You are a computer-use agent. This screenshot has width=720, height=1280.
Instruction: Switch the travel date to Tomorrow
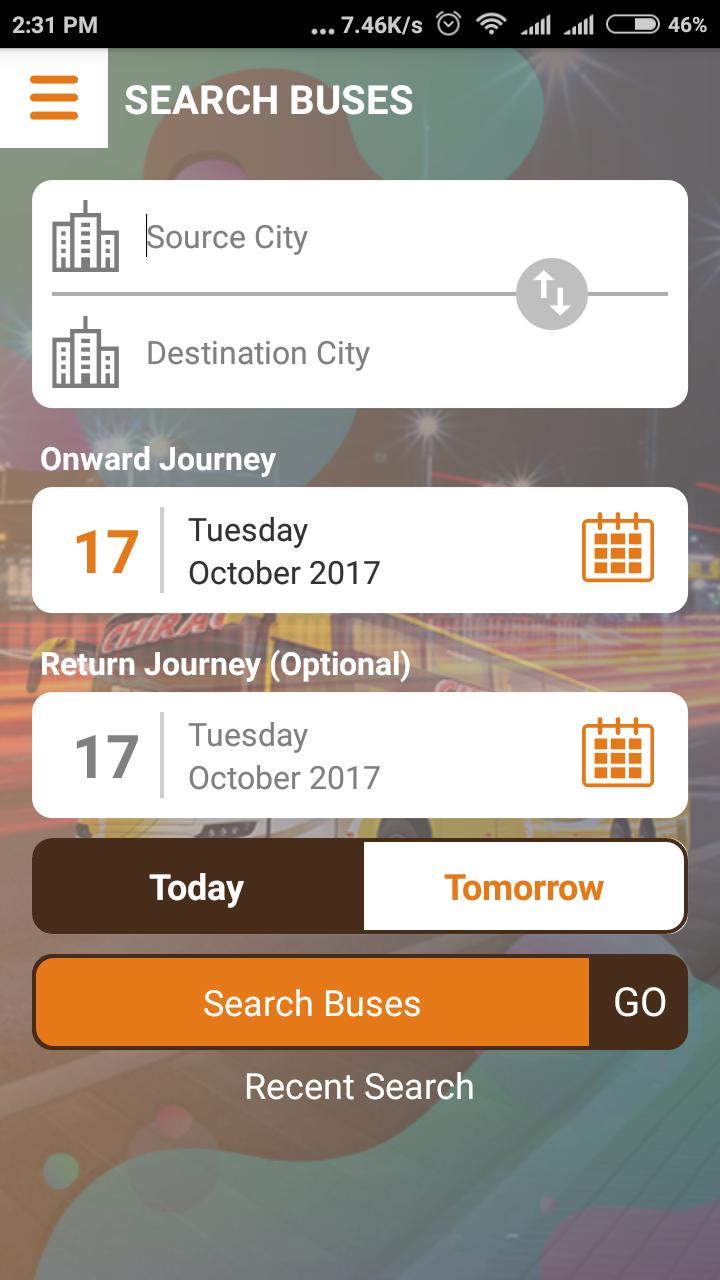[x=524, y=887]
